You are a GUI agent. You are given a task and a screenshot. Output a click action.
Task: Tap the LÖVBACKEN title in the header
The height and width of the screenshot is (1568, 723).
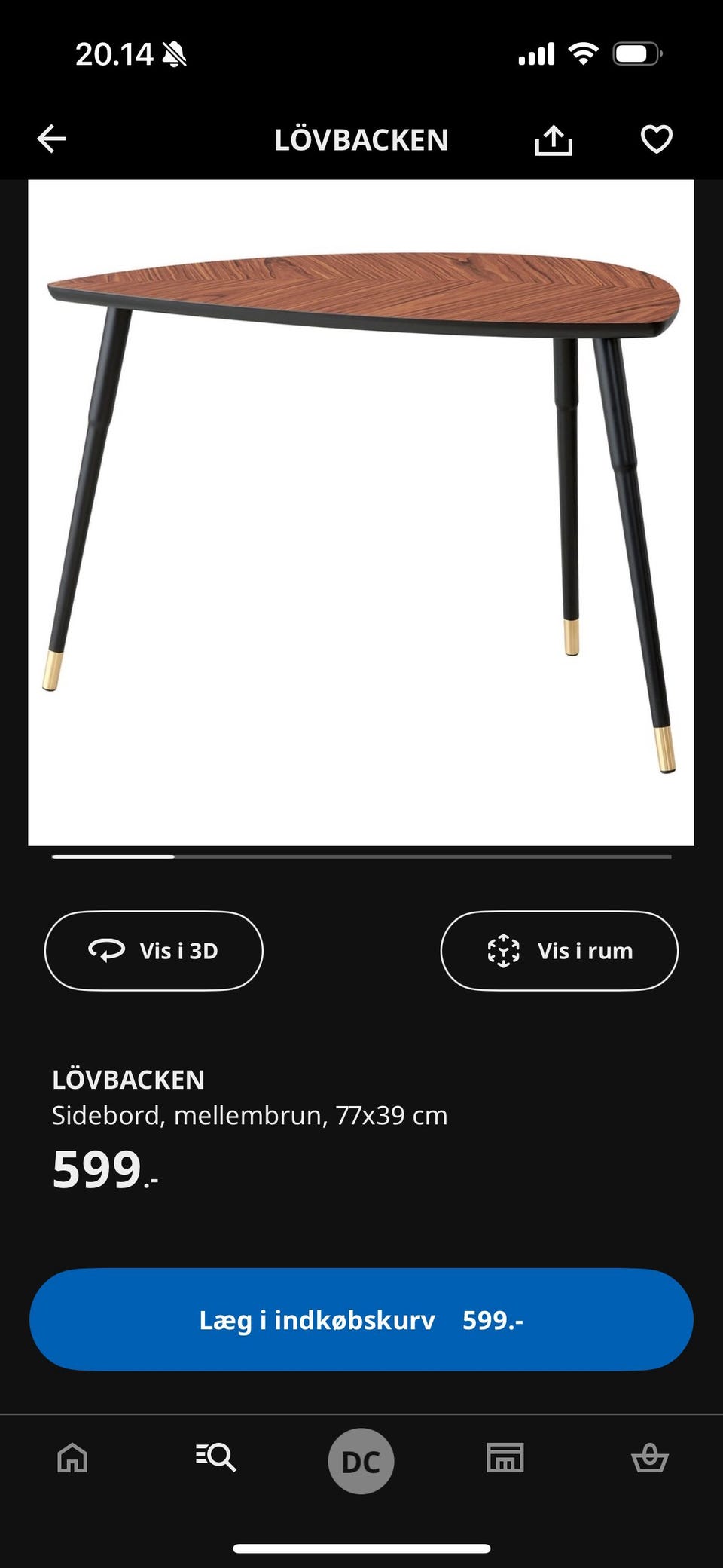(361, 139)
